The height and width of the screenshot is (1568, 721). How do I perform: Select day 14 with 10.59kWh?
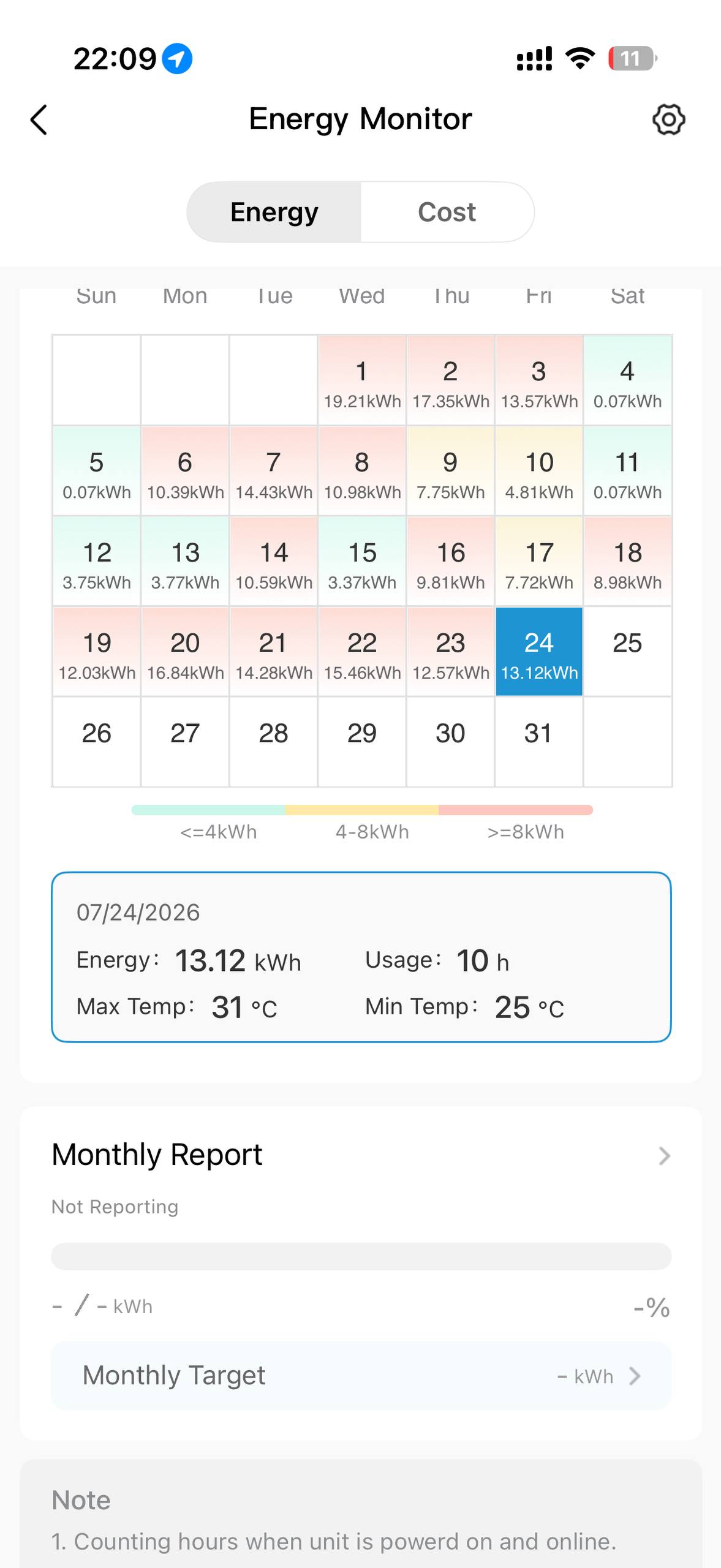click(x=274, y=562)
